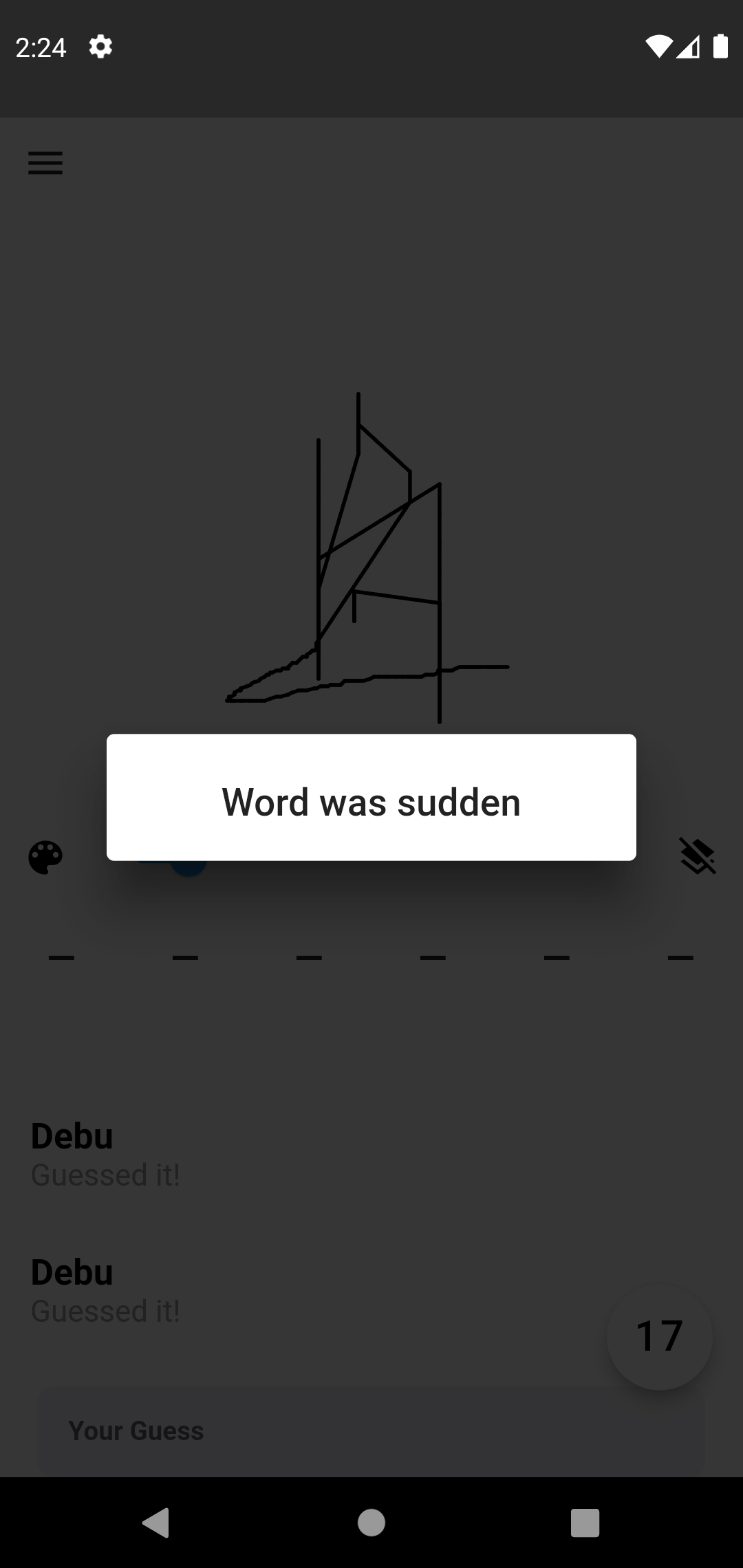This screenshot has height=1568, width=743.
Task: Tap the clear layers icon
Action: 698,857
